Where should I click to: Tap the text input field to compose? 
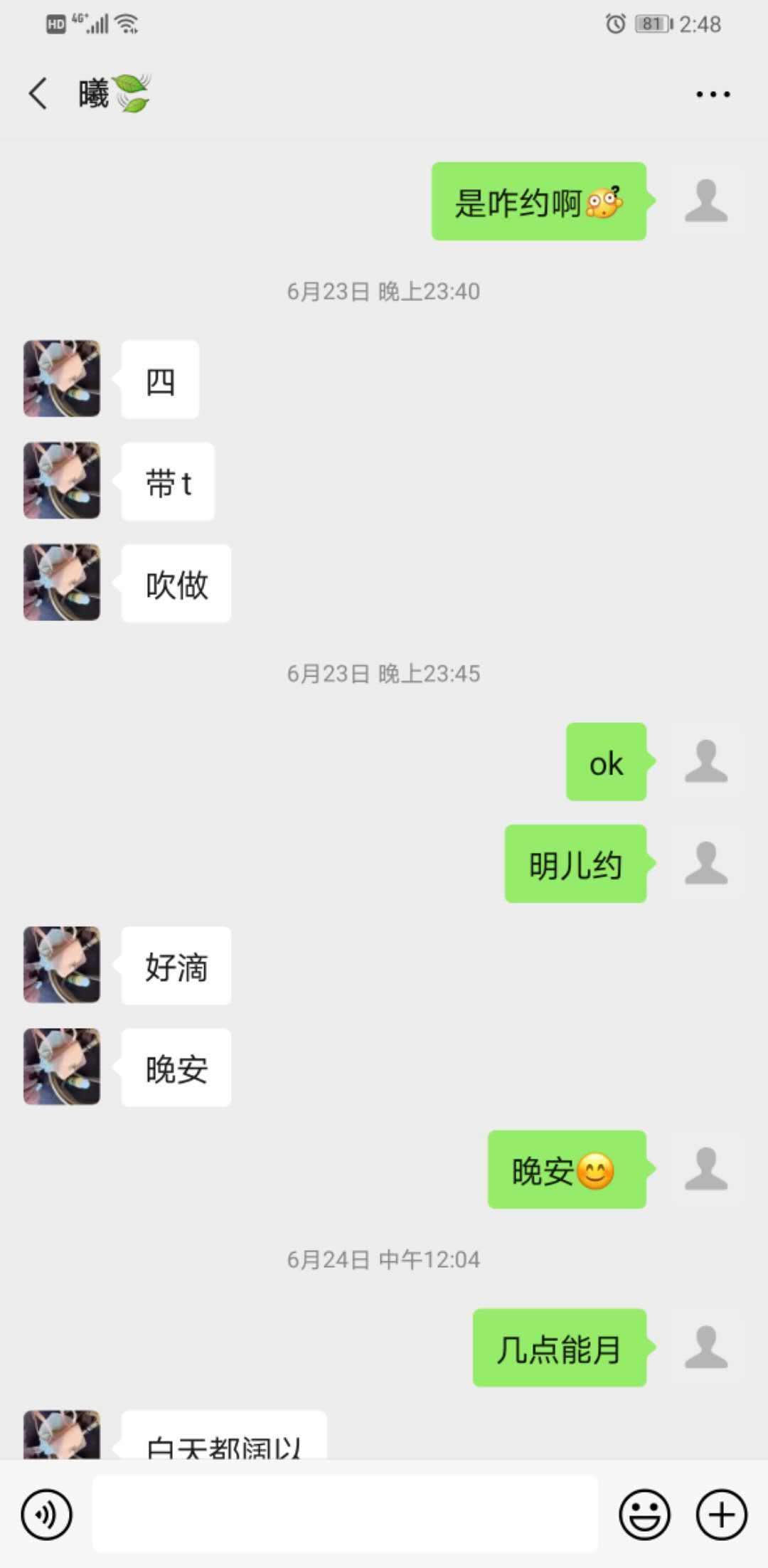345,1515
